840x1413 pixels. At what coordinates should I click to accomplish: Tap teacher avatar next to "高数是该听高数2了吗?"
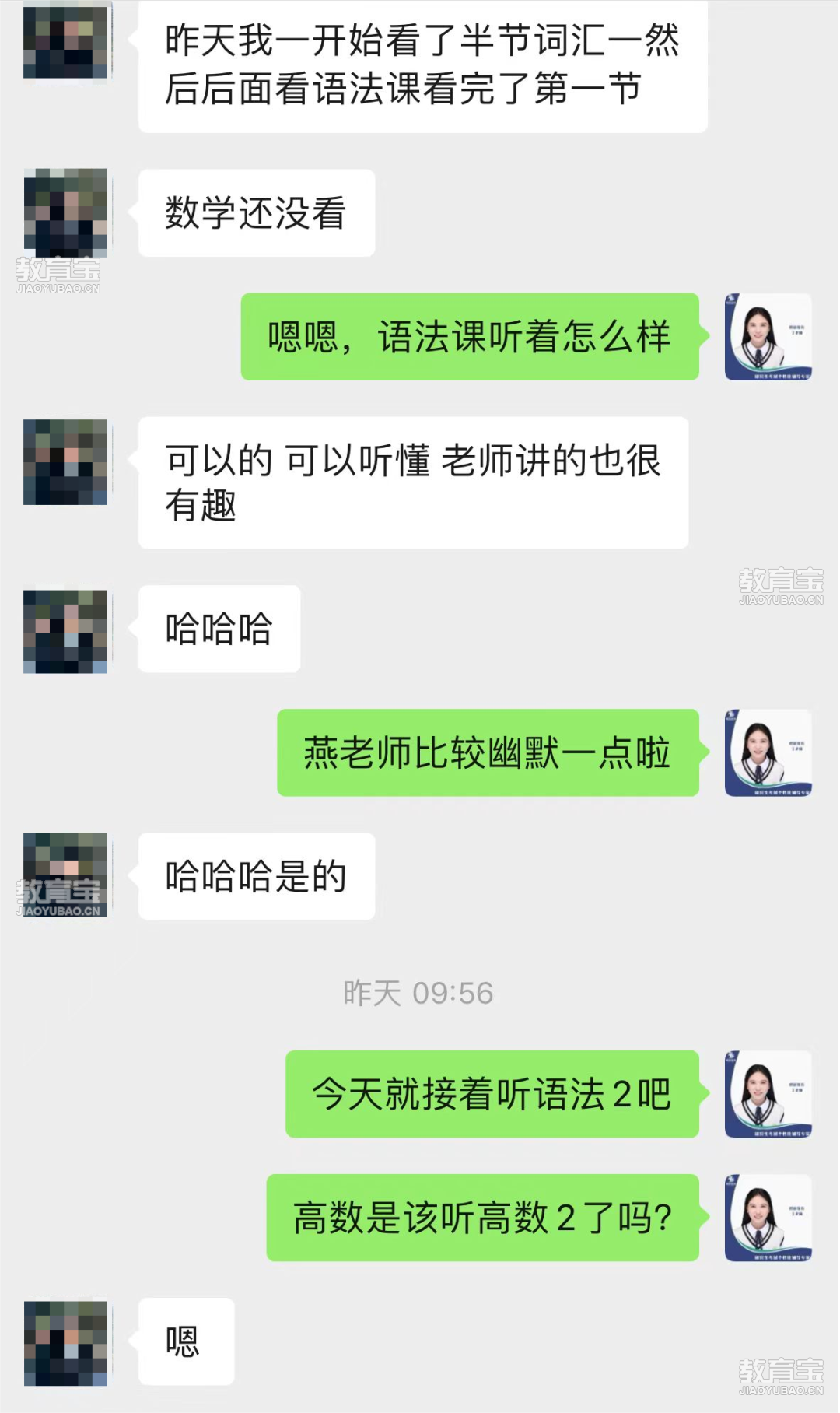pyautogui.click(x=768, y=1218)
